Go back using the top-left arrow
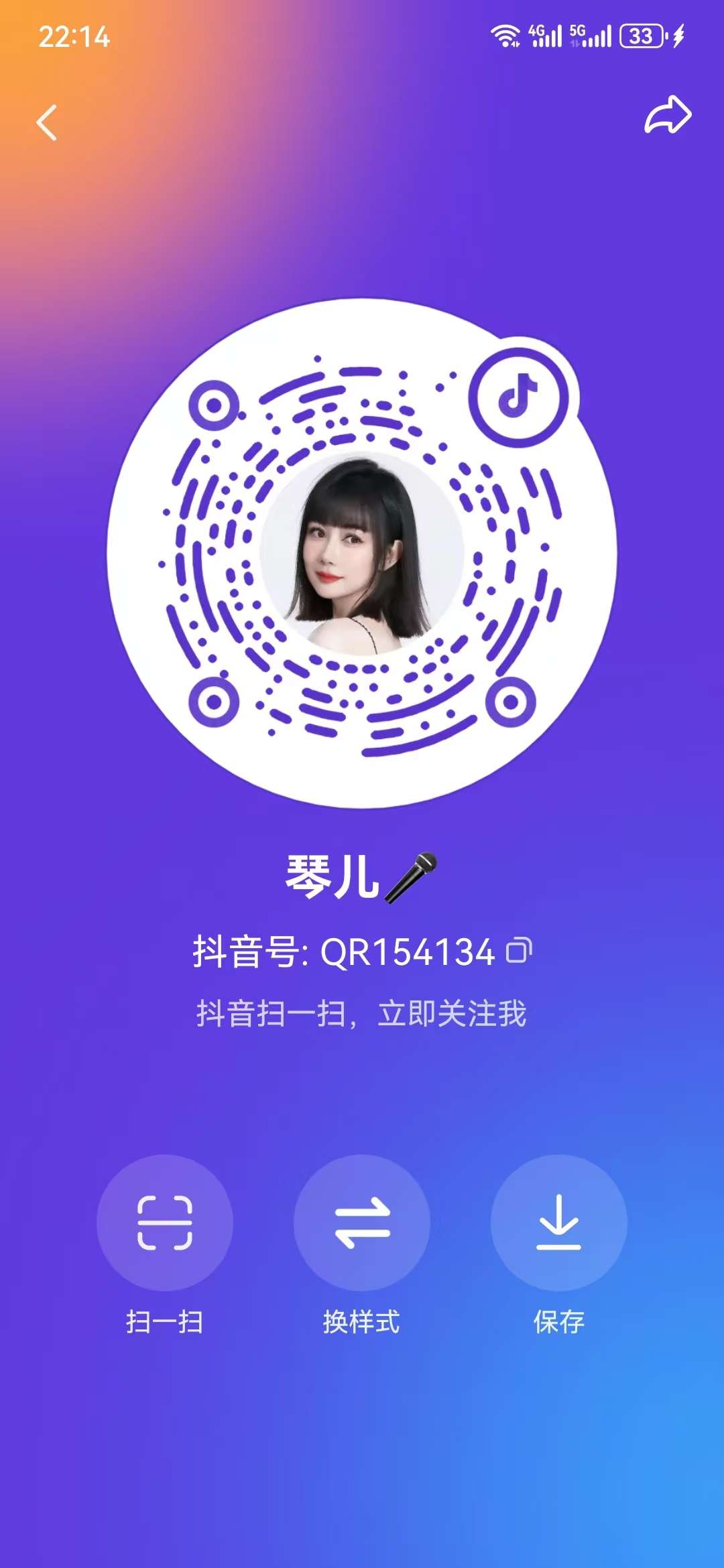This screenshot has height=1568, width=724. pos(47,123)
